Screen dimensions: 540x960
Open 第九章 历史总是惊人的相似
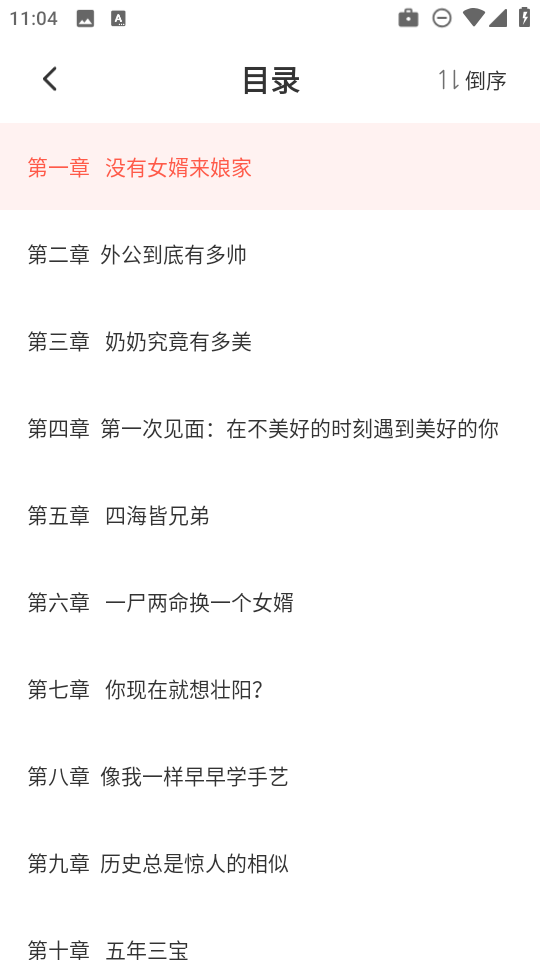pos(270,863)
